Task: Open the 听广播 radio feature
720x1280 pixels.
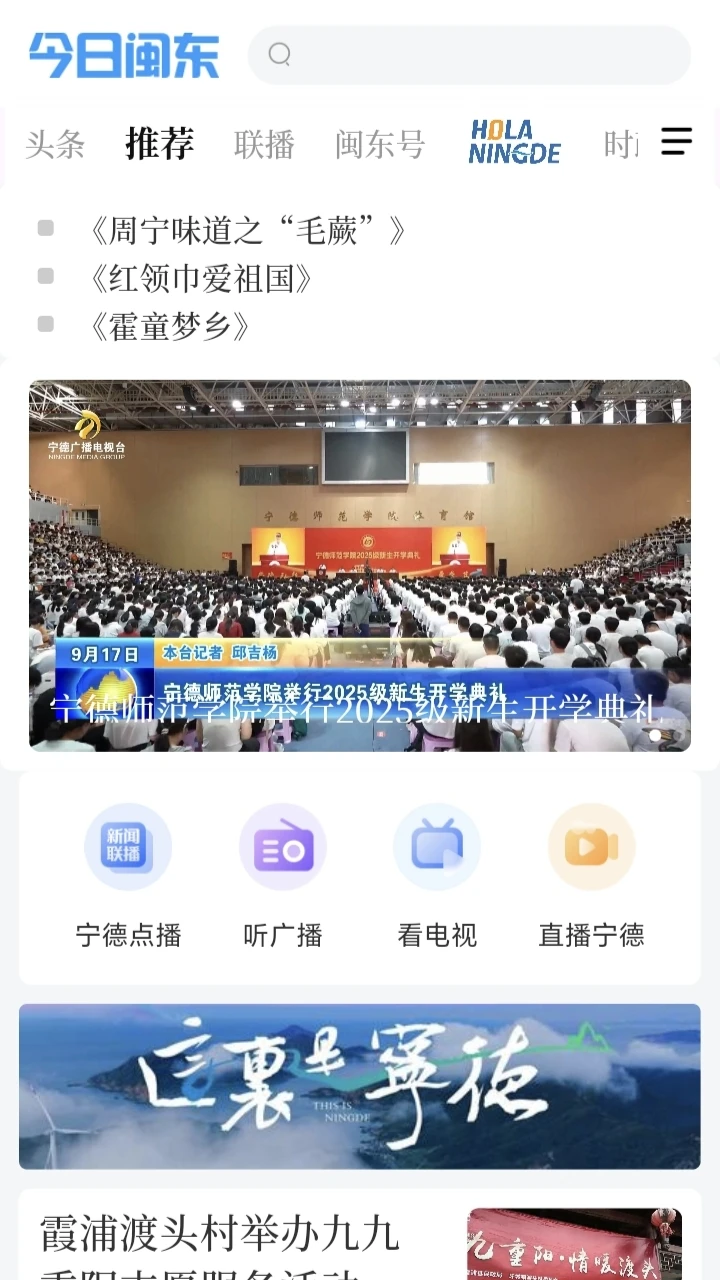Action: click(283, 870)
